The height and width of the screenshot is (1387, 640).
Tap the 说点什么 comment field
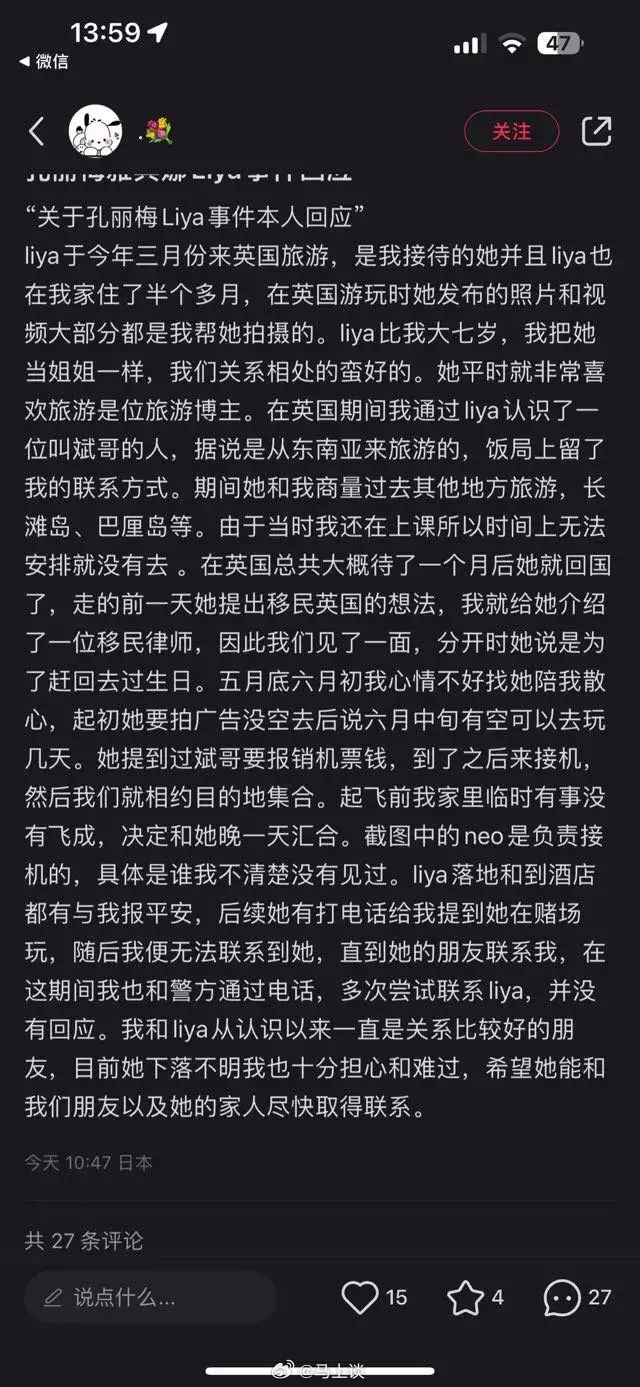point(150,1298)
